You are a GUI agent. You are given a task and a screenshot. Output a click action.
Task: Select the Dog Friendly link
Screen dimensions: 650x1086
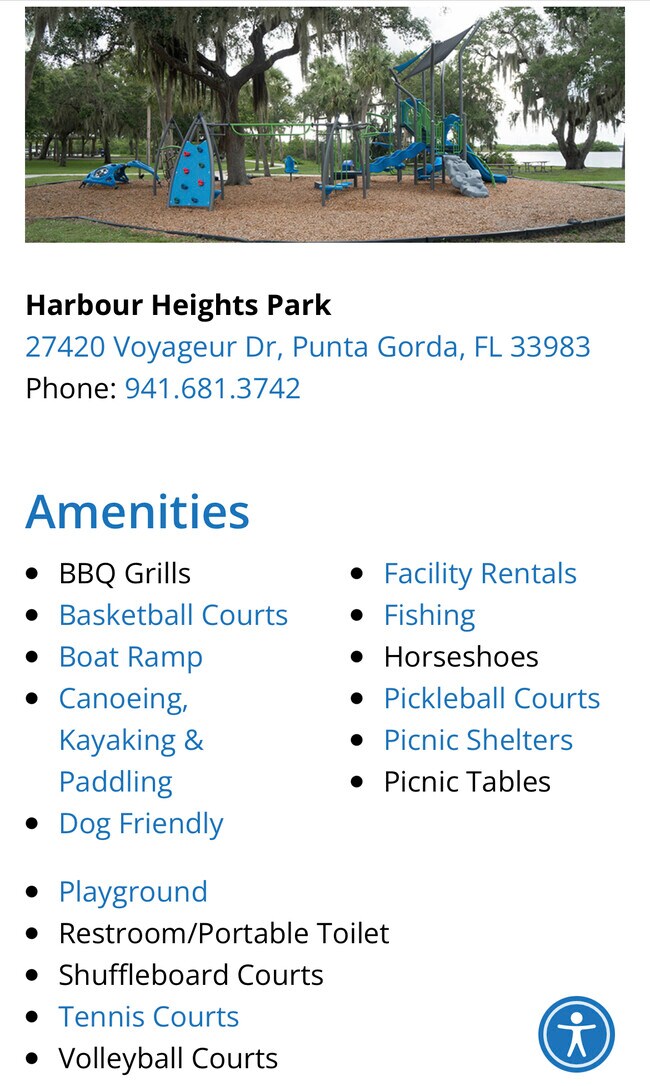(141, 824)
